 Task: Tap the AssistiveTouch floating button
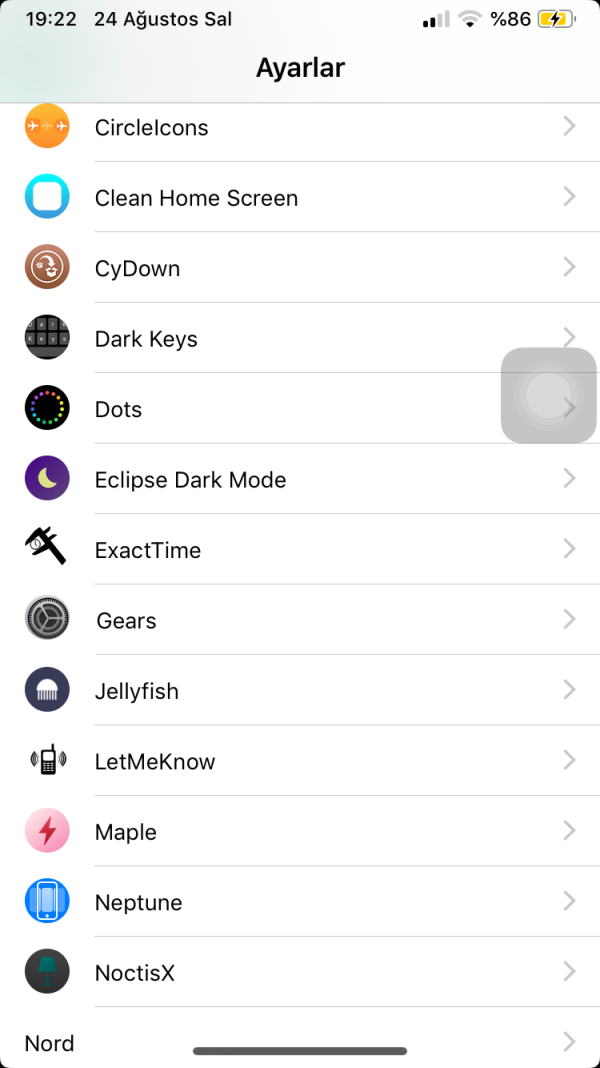pyautogui.click(x=548, y=395)
